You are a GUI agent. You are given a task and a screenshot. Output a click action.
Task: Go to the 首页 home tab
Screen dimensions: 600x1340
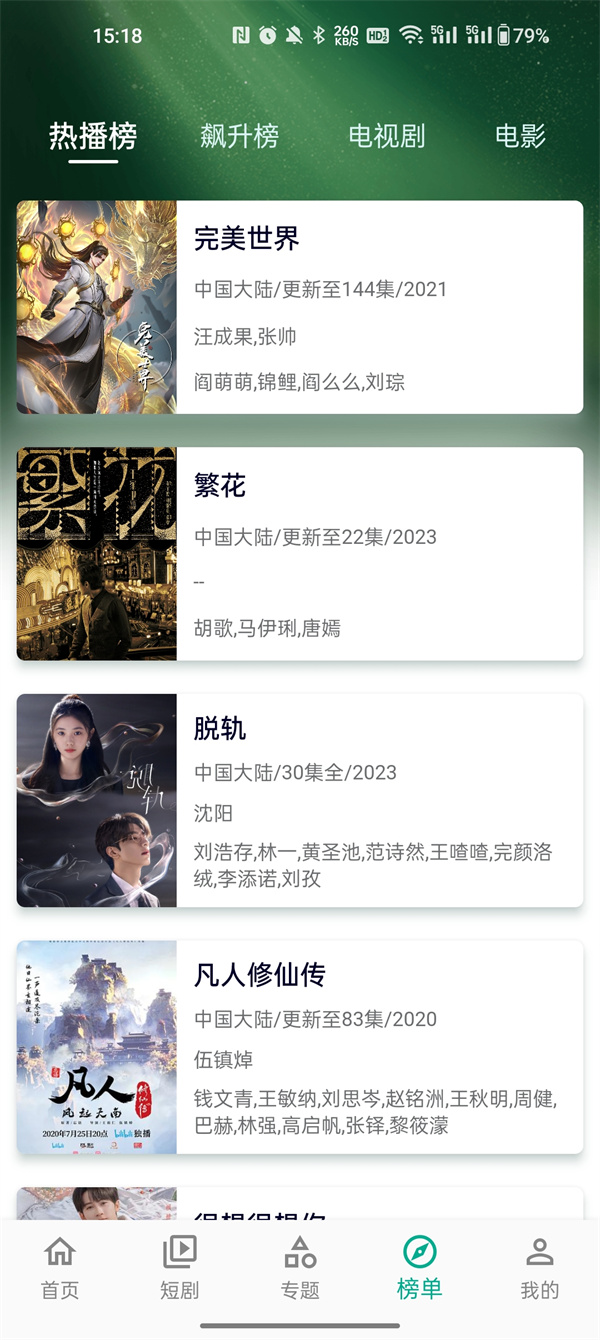(60, 1267)
